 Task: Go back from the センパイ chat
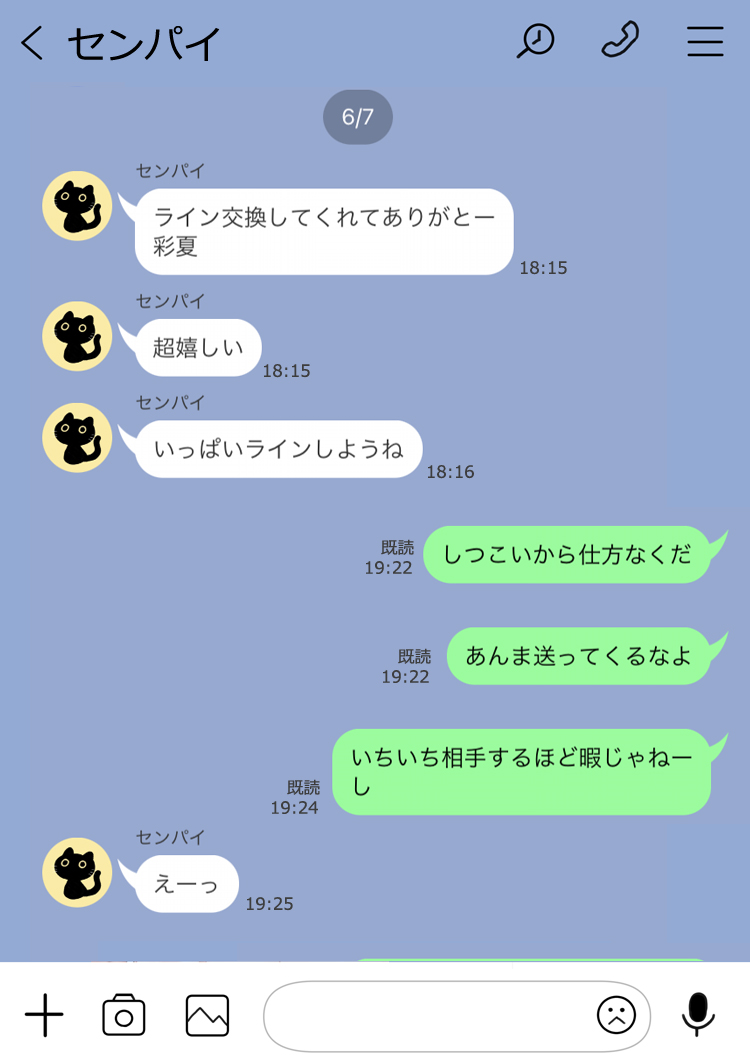33,43
